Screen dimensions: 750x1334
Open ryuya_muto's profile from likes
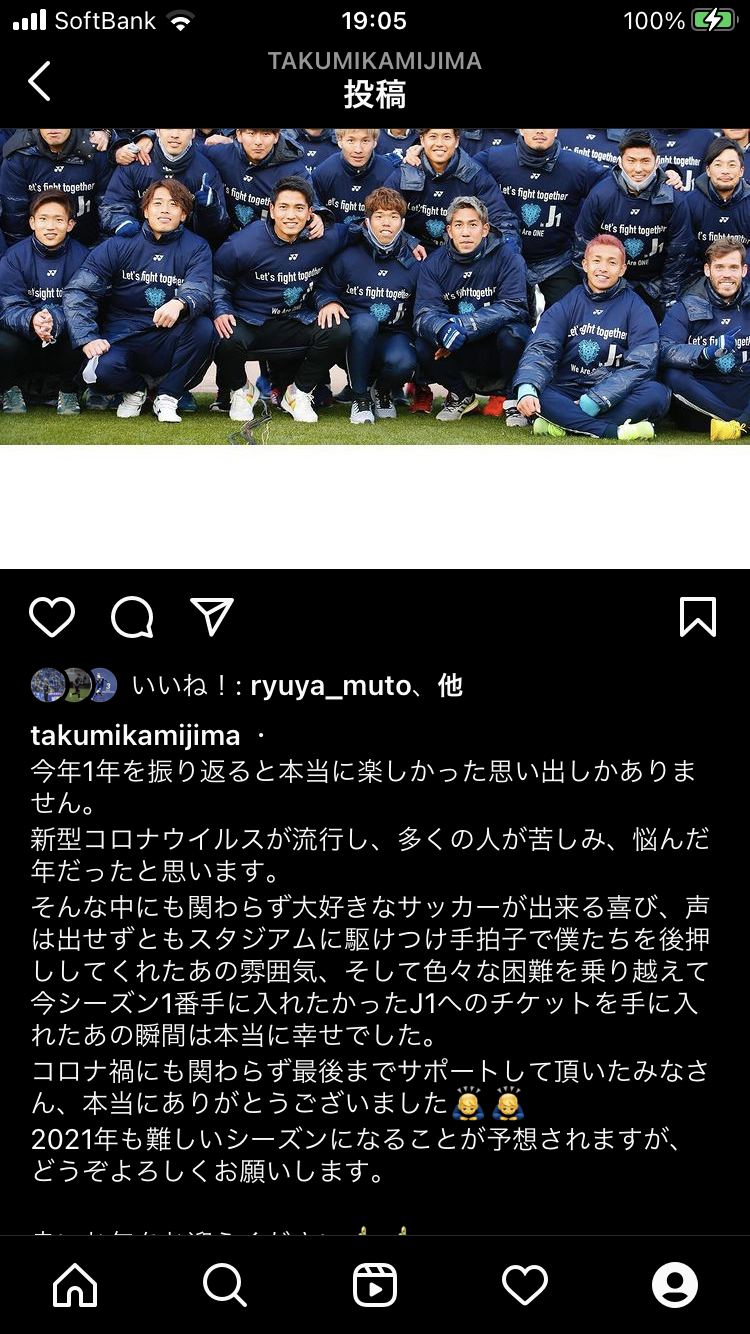tap(330, 685)
